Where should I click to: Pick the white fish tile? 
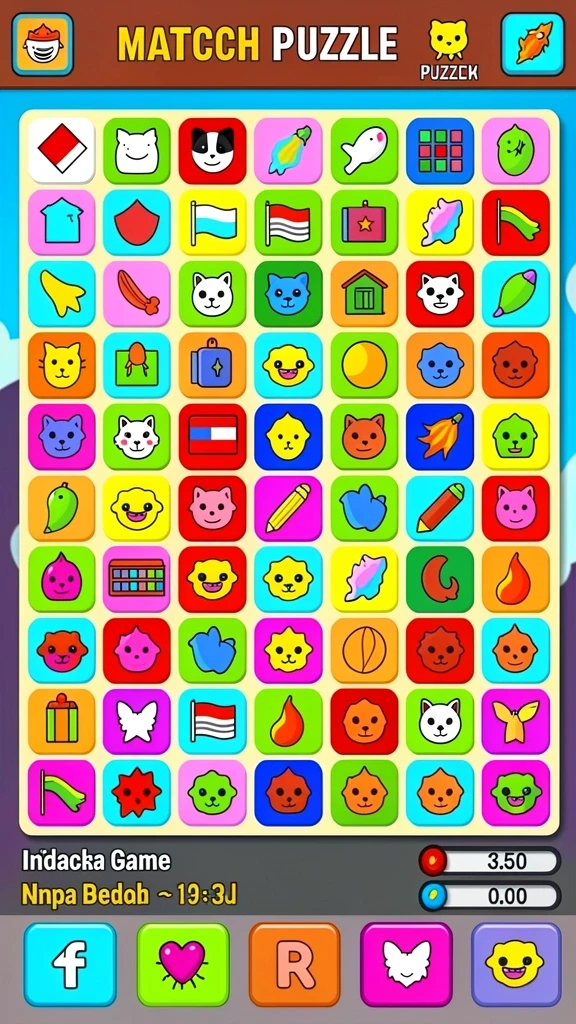(x=364, y=150)
